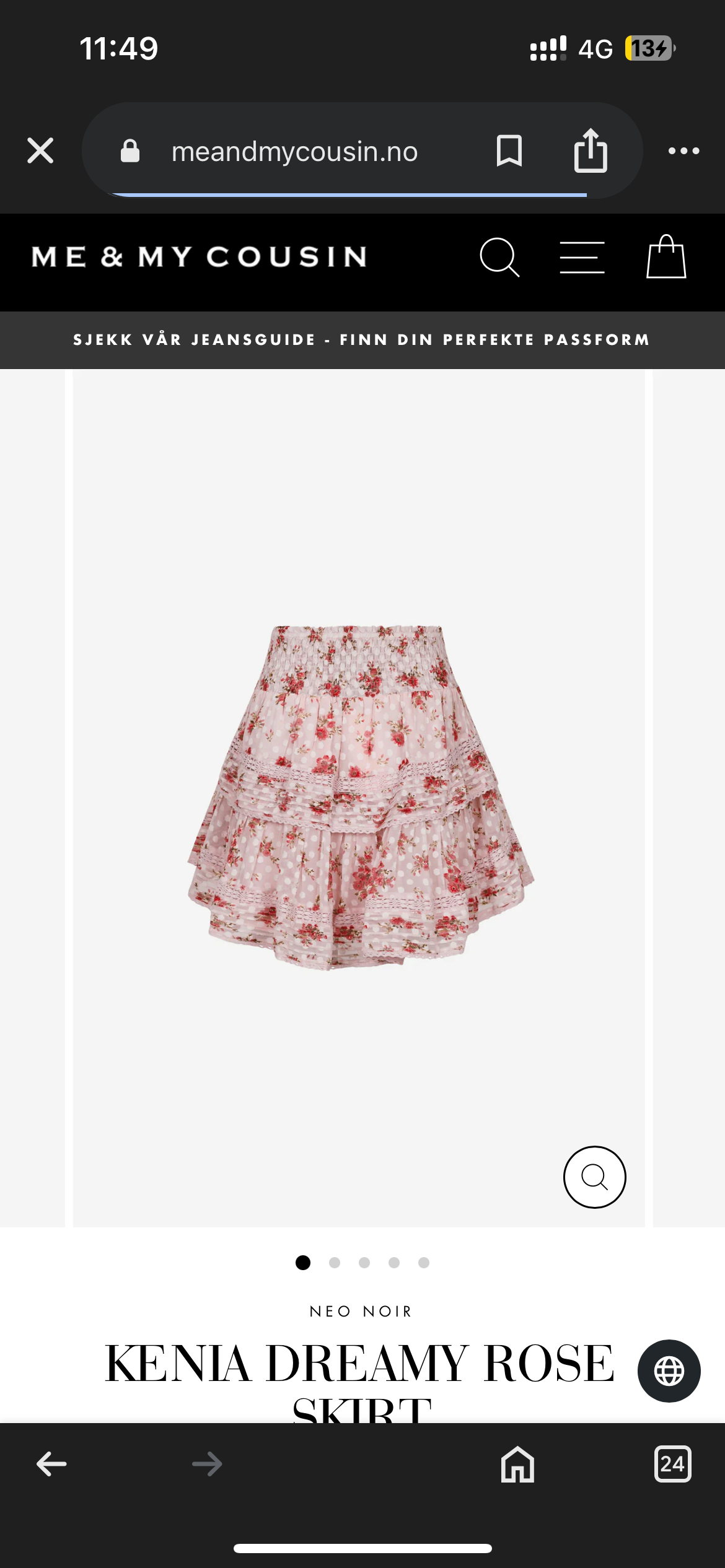
Task: Open the jeansguide banner
Action: (x=362, y=339)
